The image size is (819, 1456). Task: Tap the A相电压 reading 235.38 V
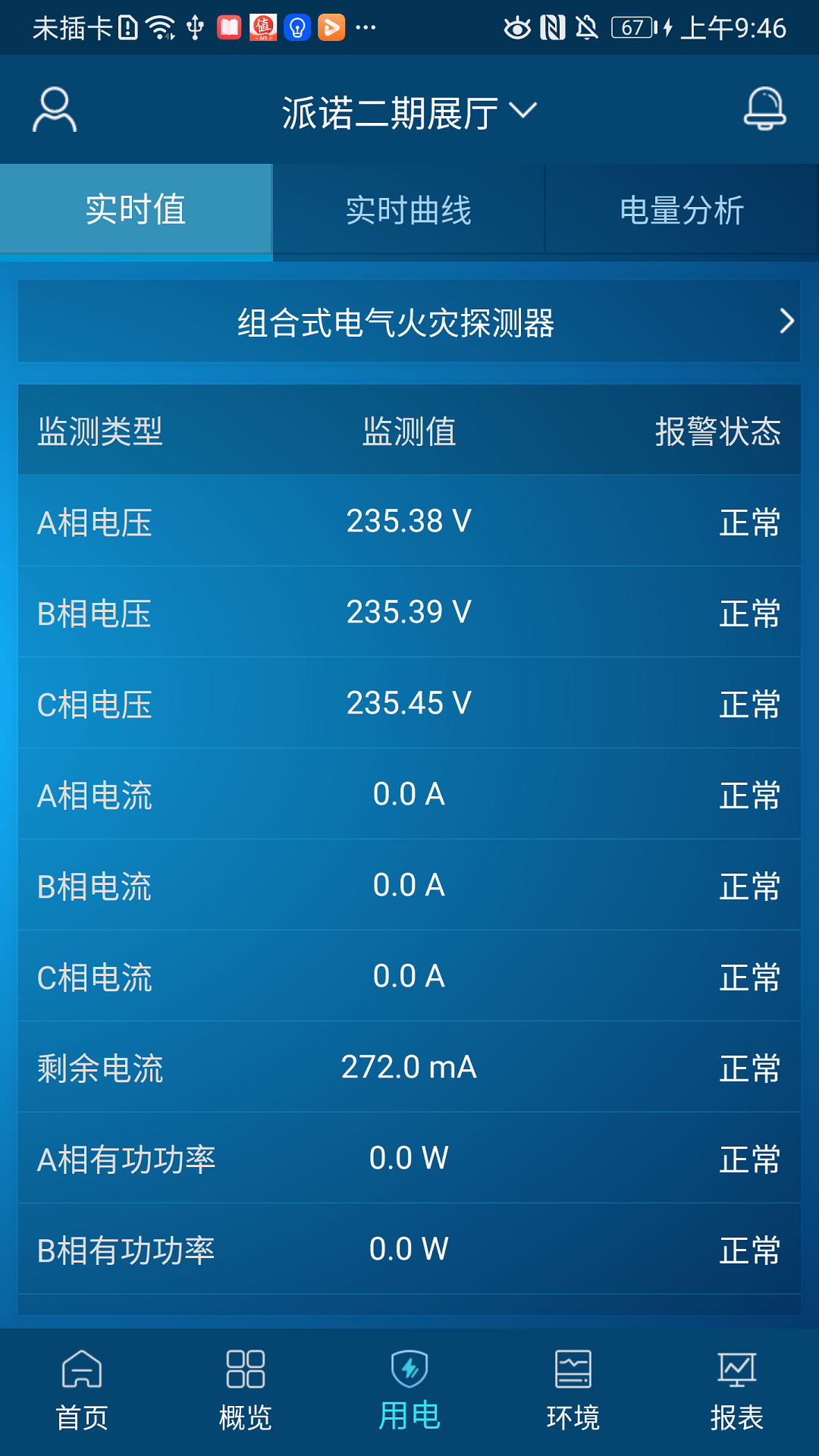(x=409, y=521)
